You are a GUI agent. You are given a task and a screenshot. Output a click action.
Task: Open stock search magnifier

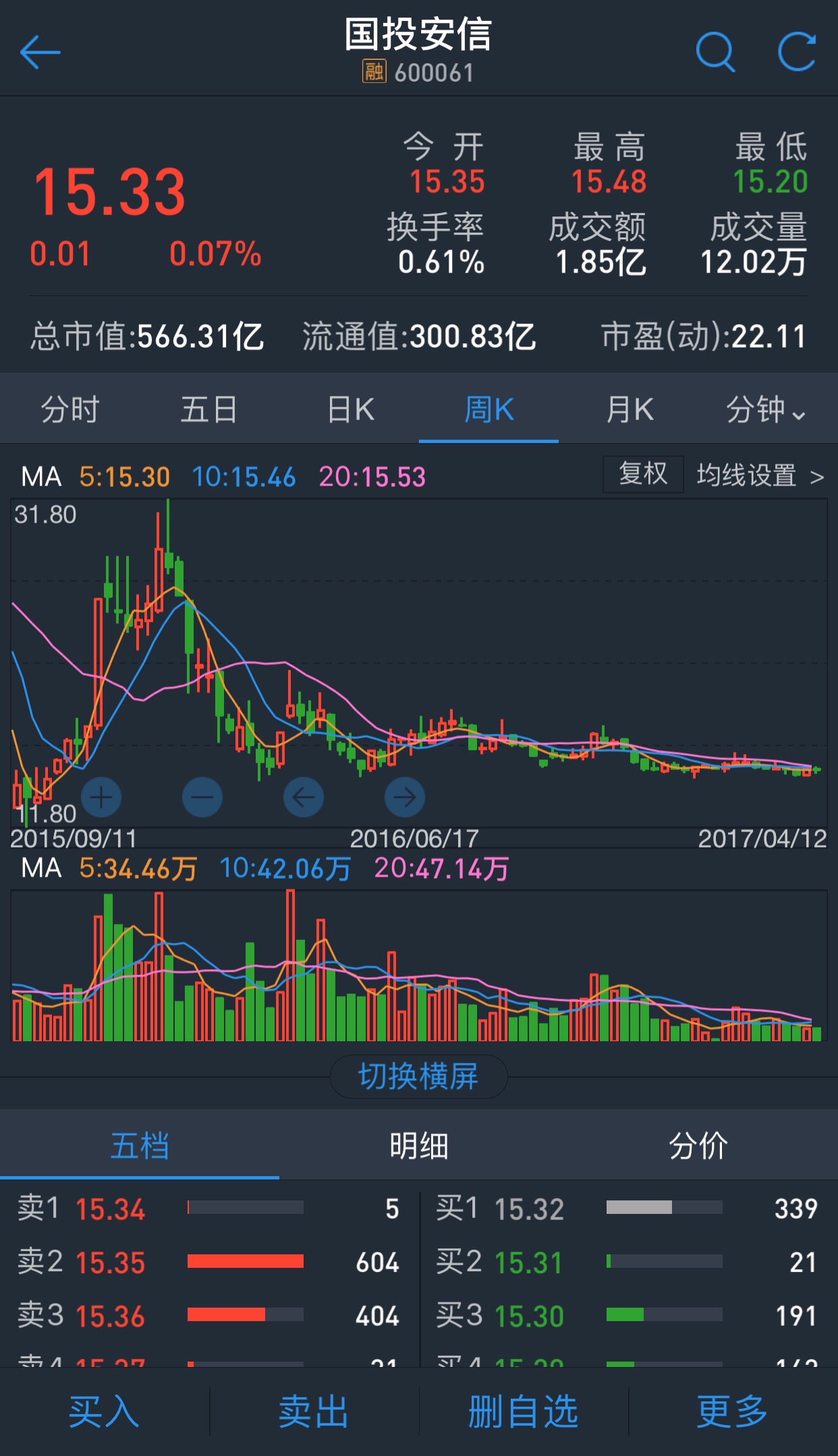tap(715, 52)
